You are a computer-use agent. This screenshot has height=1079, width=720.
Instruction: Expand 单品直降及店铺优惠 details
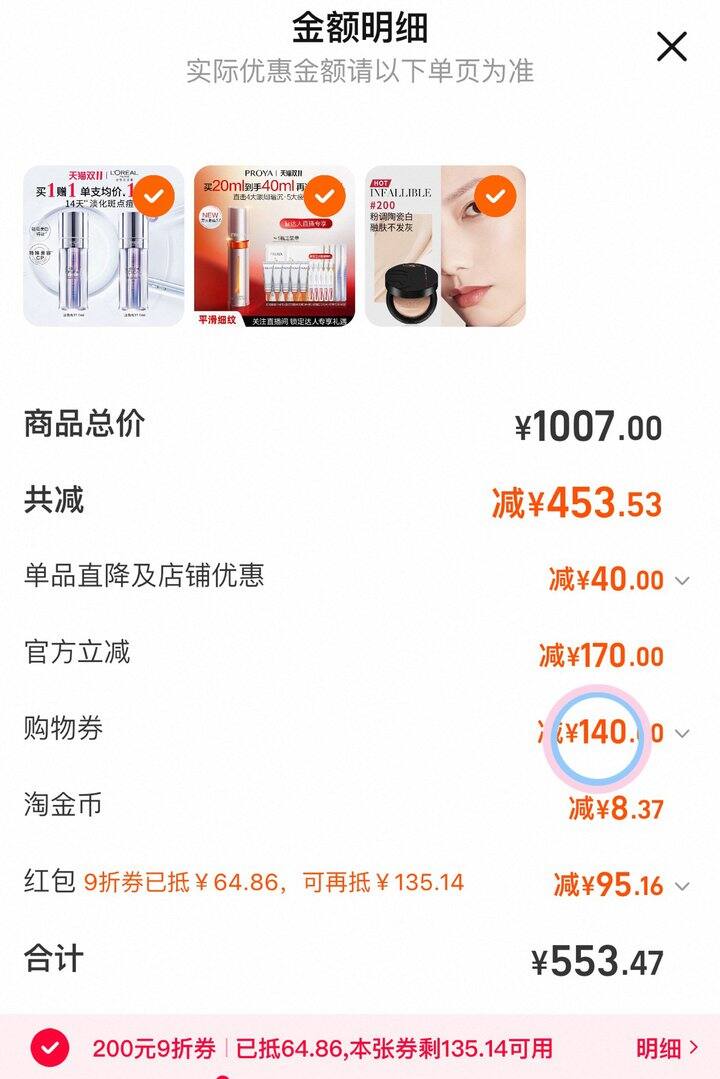682,580
